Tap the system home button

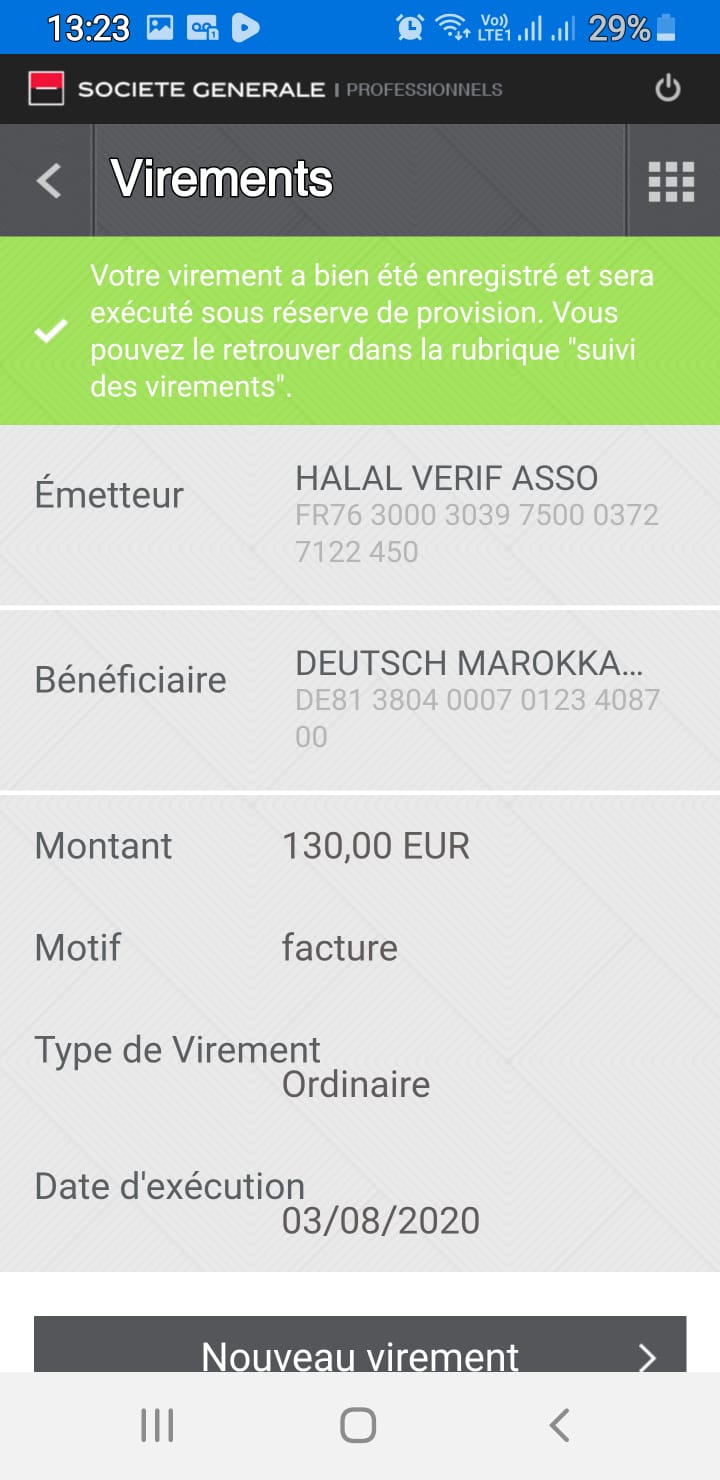(x=358, y=1425)
